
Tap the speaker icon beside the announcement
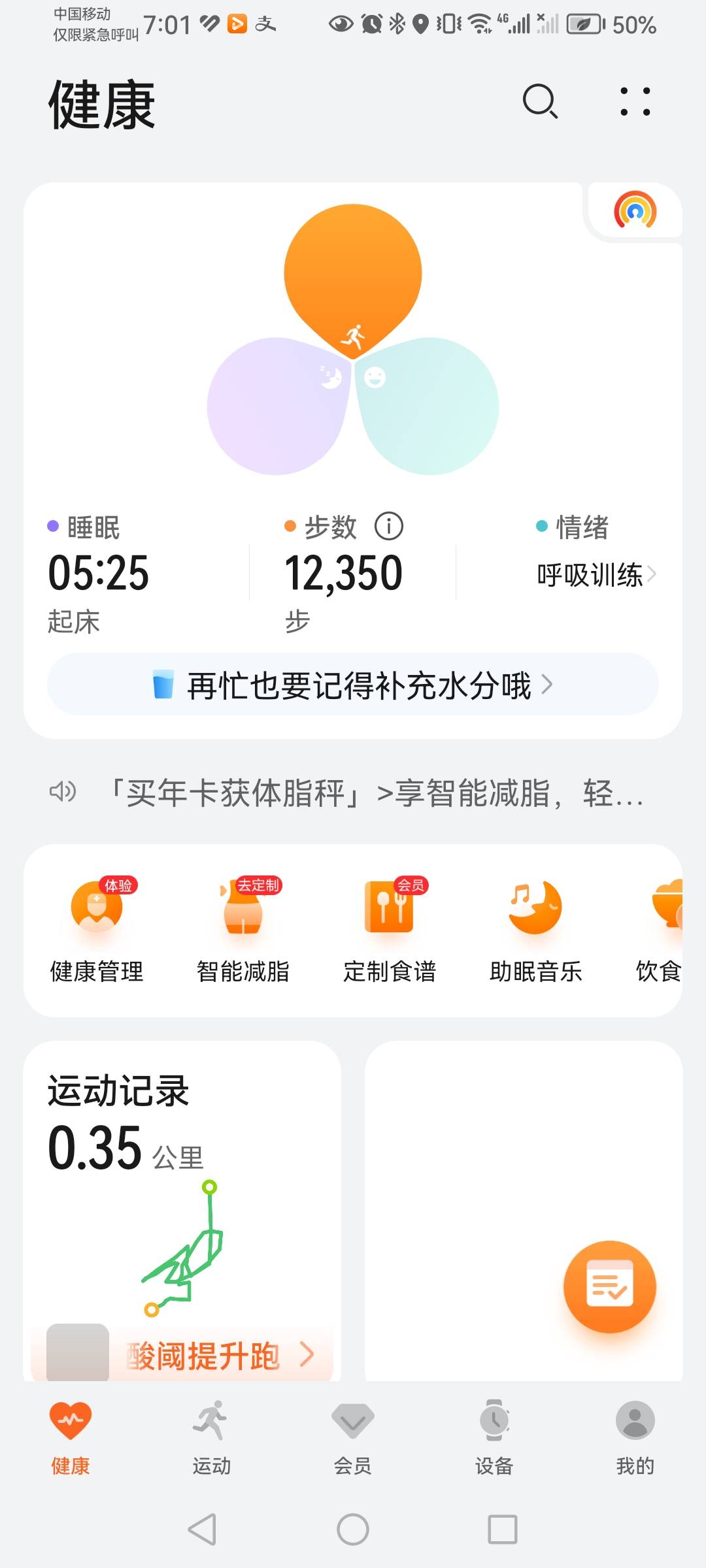62,791
